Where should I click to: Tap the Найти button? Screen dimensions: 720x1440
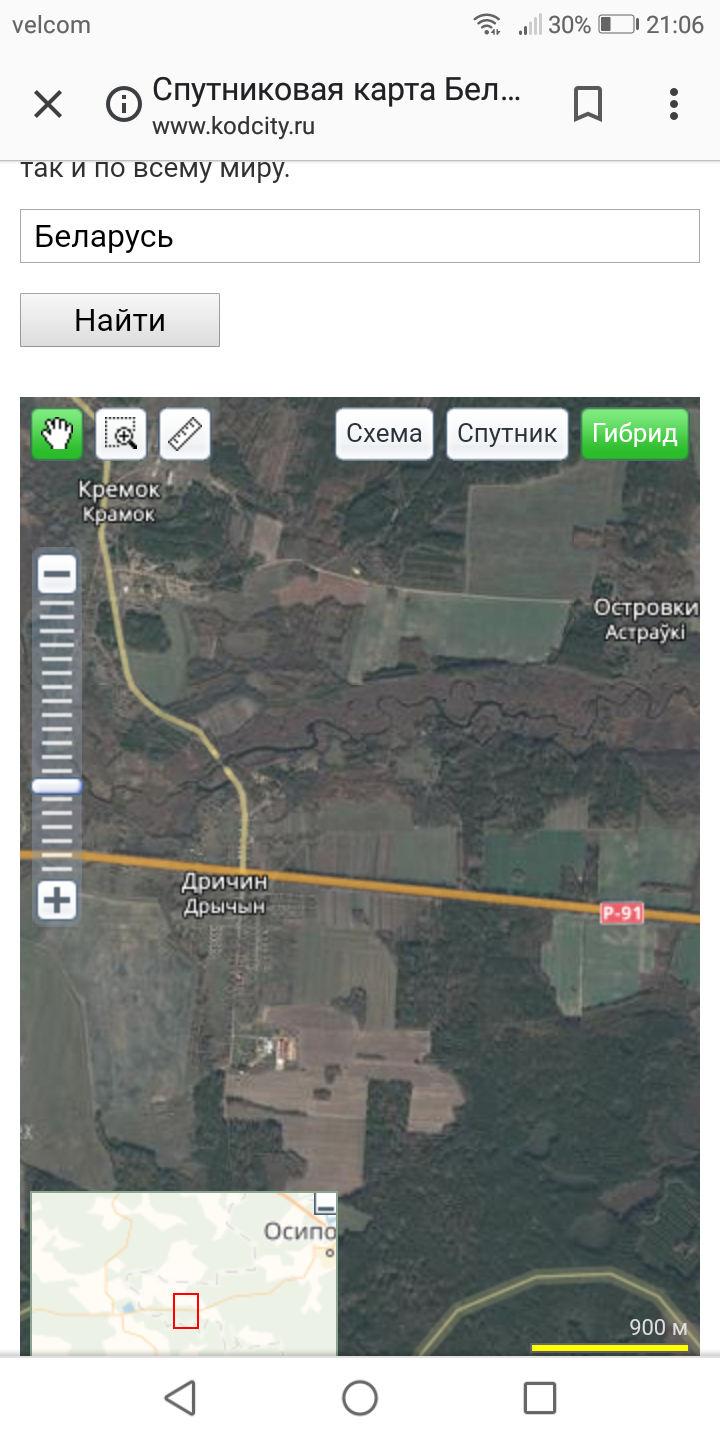[x=120, y=320]
